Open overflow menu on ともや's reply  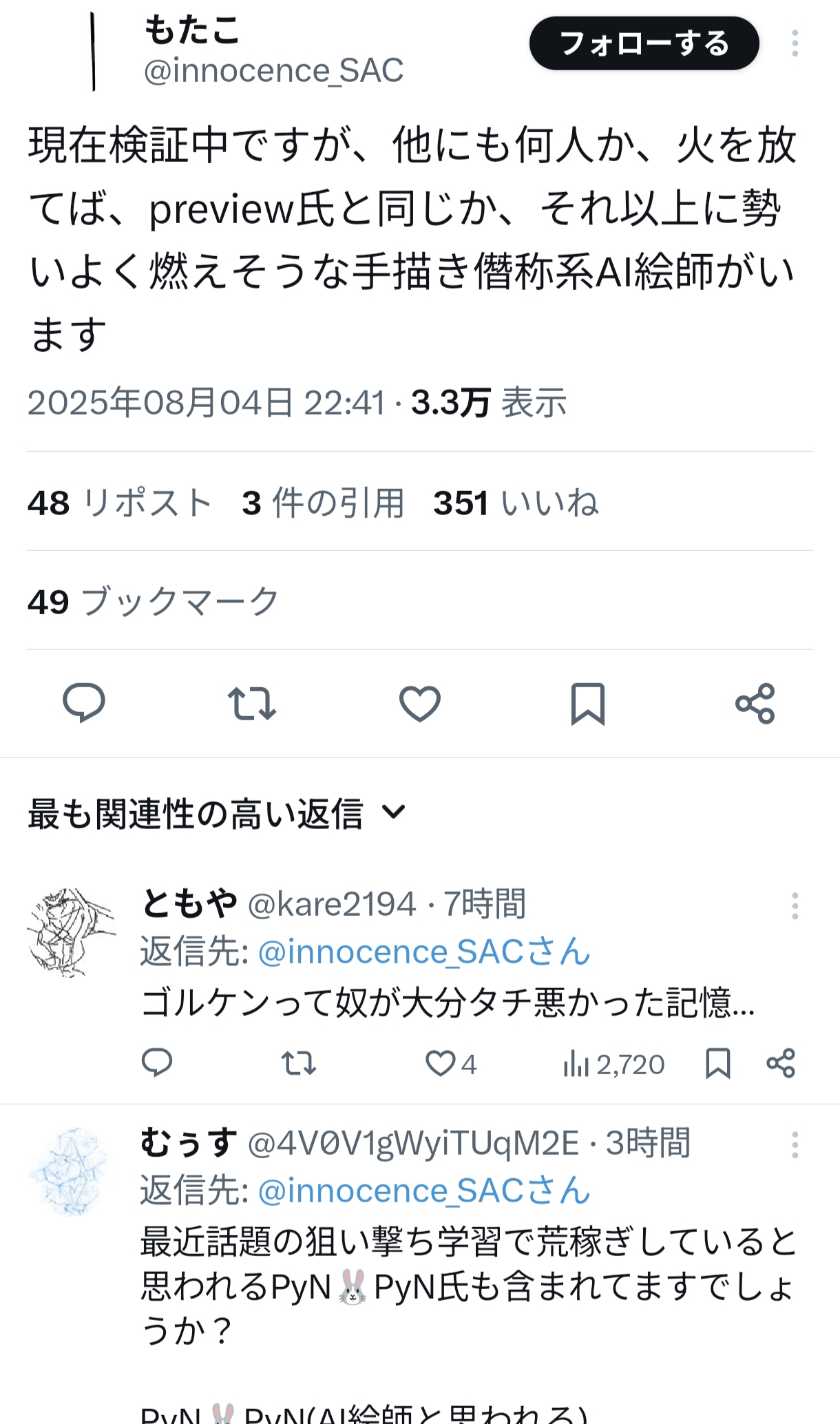pyautogui.click(x=795, y=906)
